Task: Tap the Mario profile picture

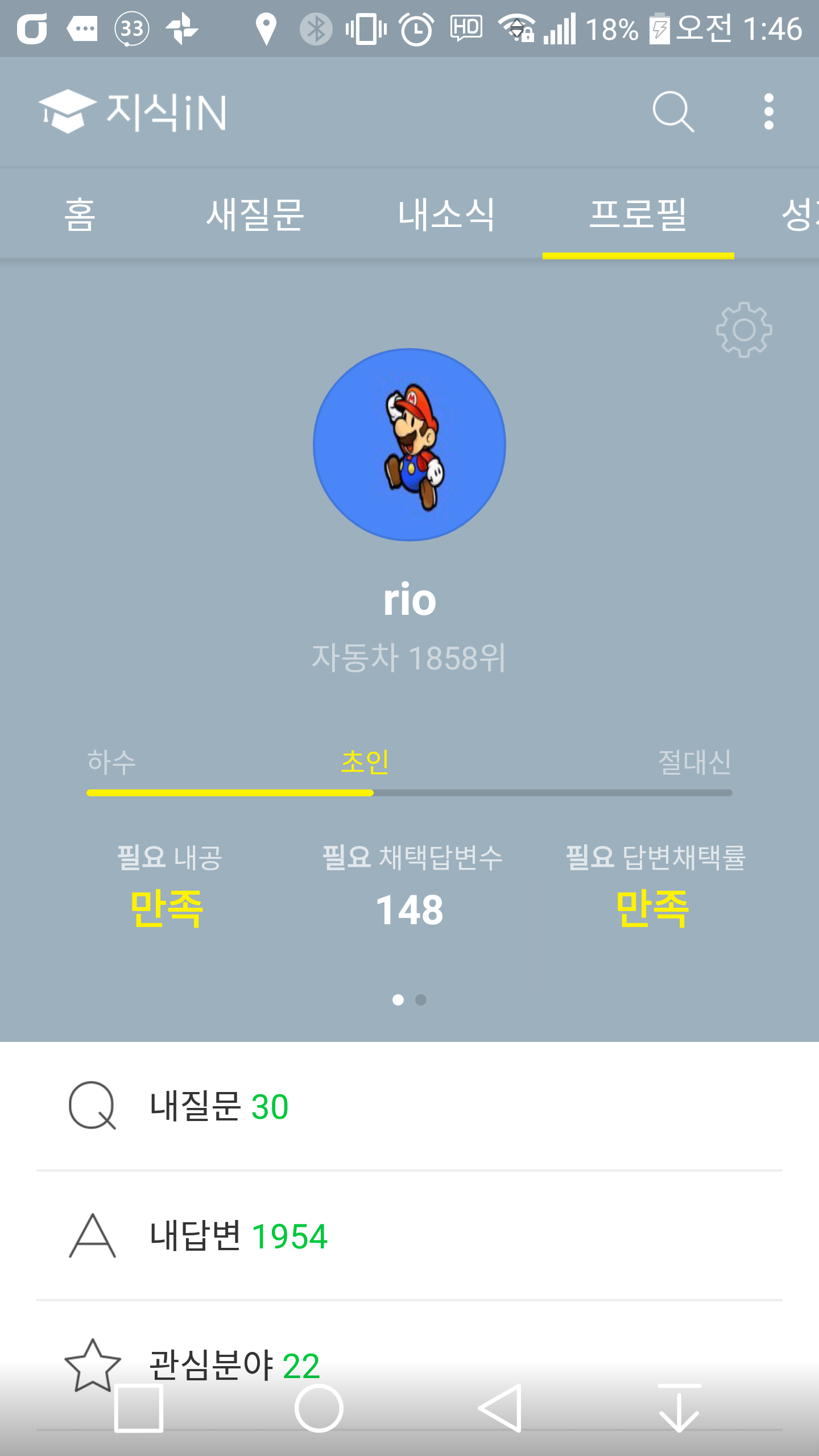Action: click(409, 445)
